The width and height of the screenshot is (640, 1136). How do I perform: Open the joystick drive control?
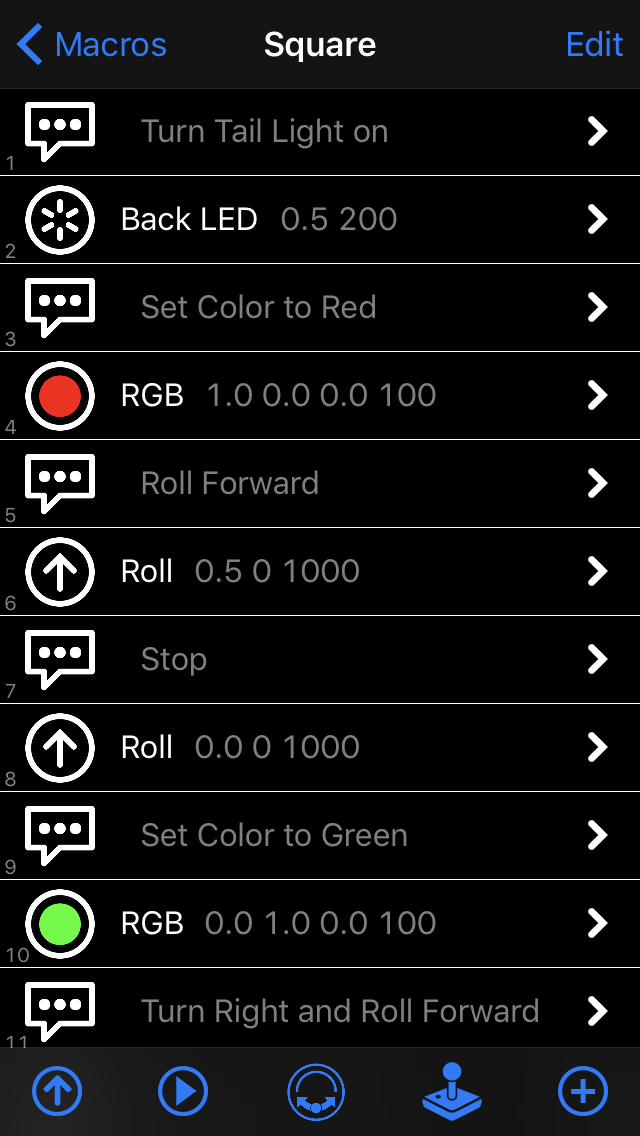[451, 1092]
